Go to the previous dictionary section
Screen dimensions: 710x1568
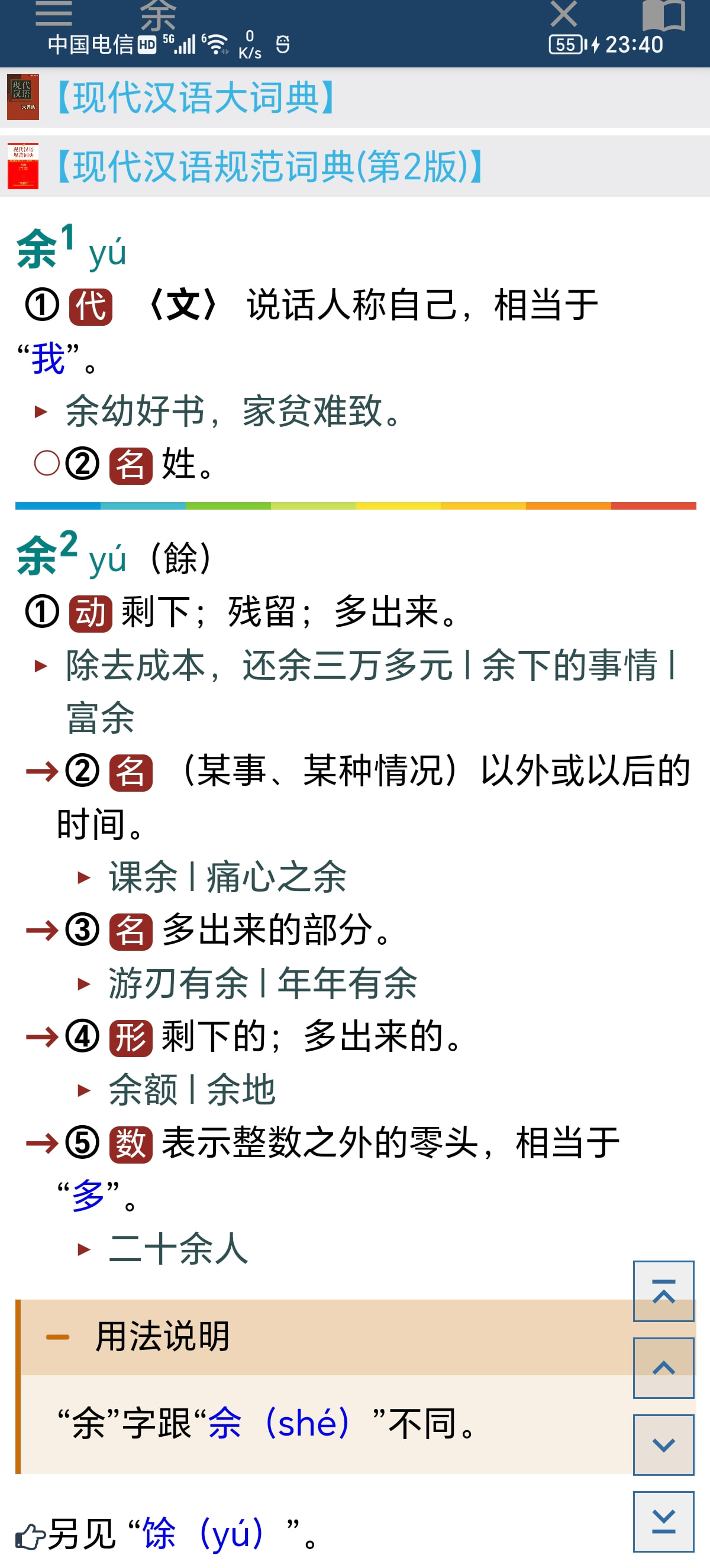pos(663,1368)
